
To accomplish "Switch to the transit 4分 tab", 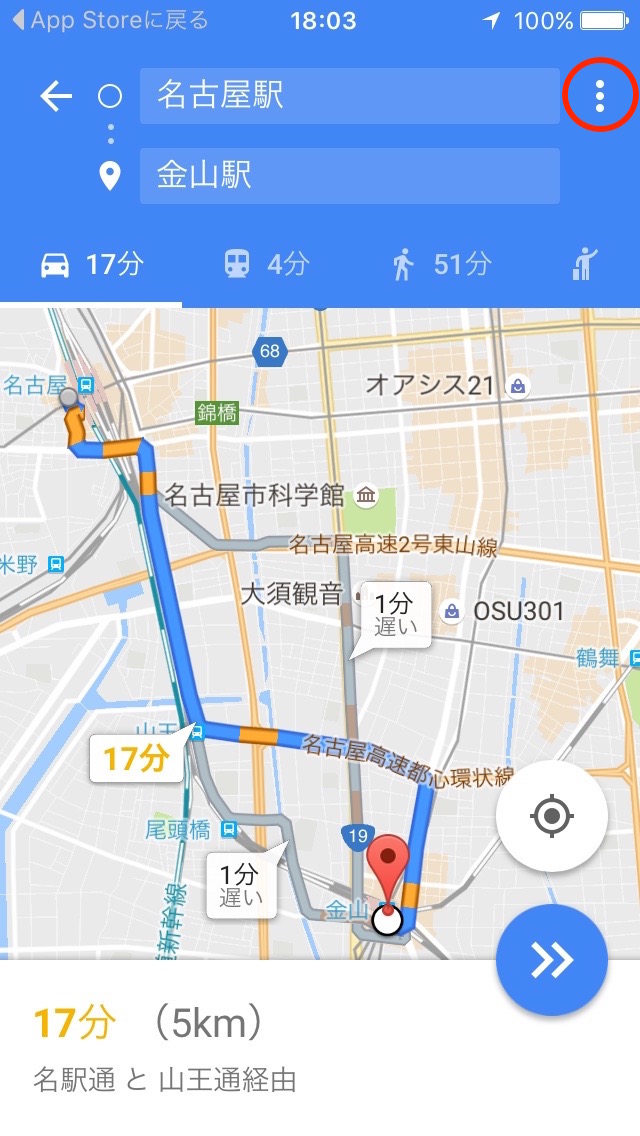I will [x=266, y=264].
